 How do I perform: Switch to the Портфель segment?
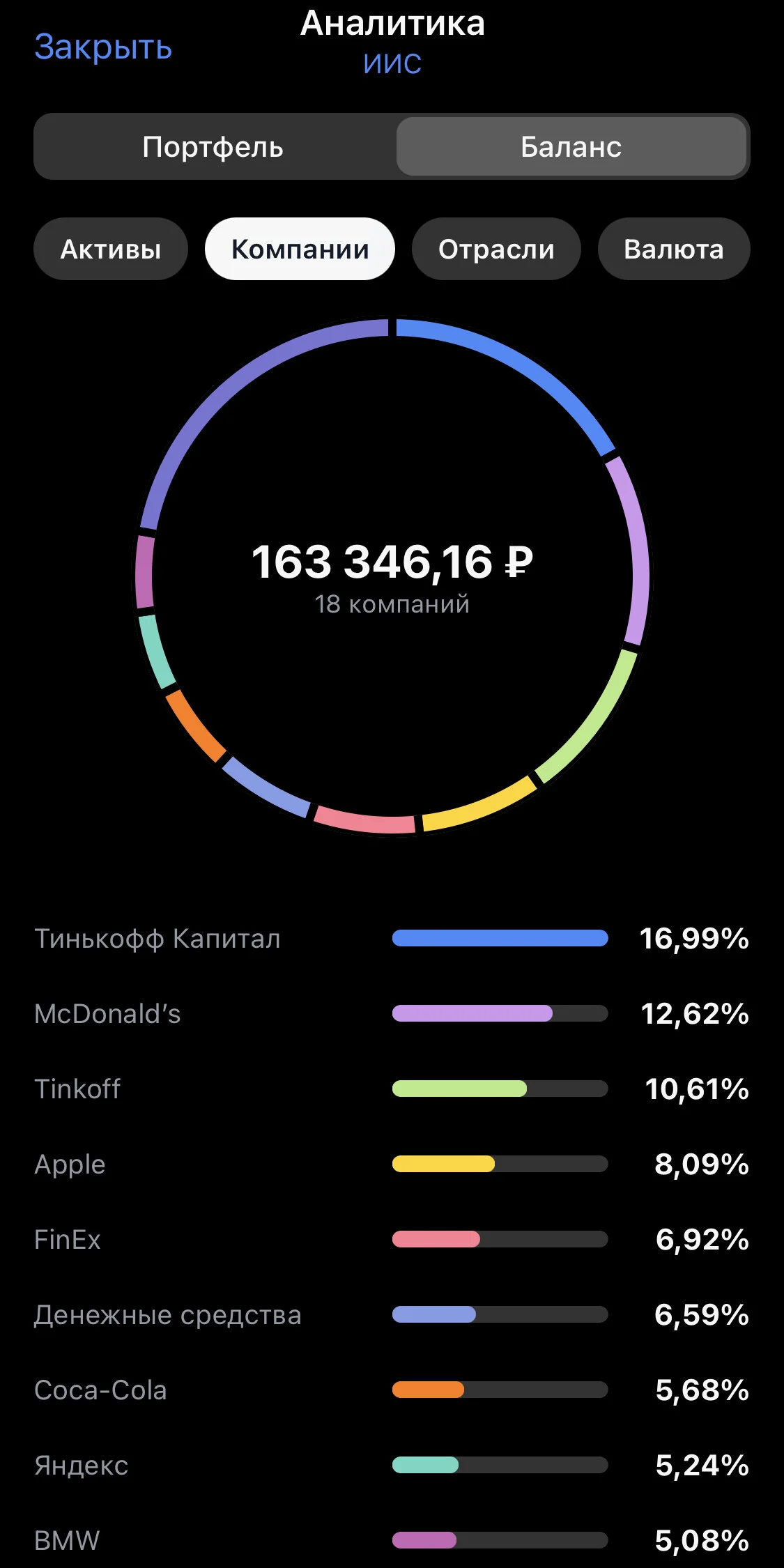point(213,147)
